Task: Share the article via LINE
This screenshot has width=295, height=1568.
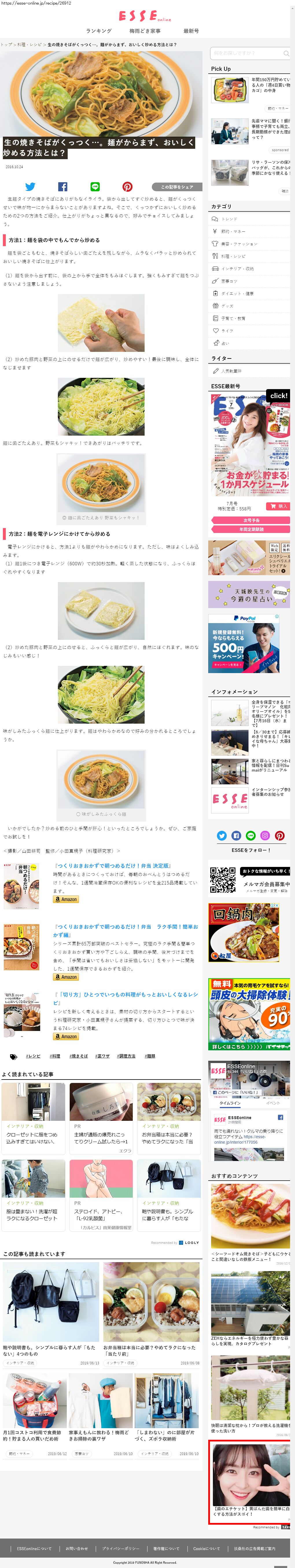Action: click(95, 187)
